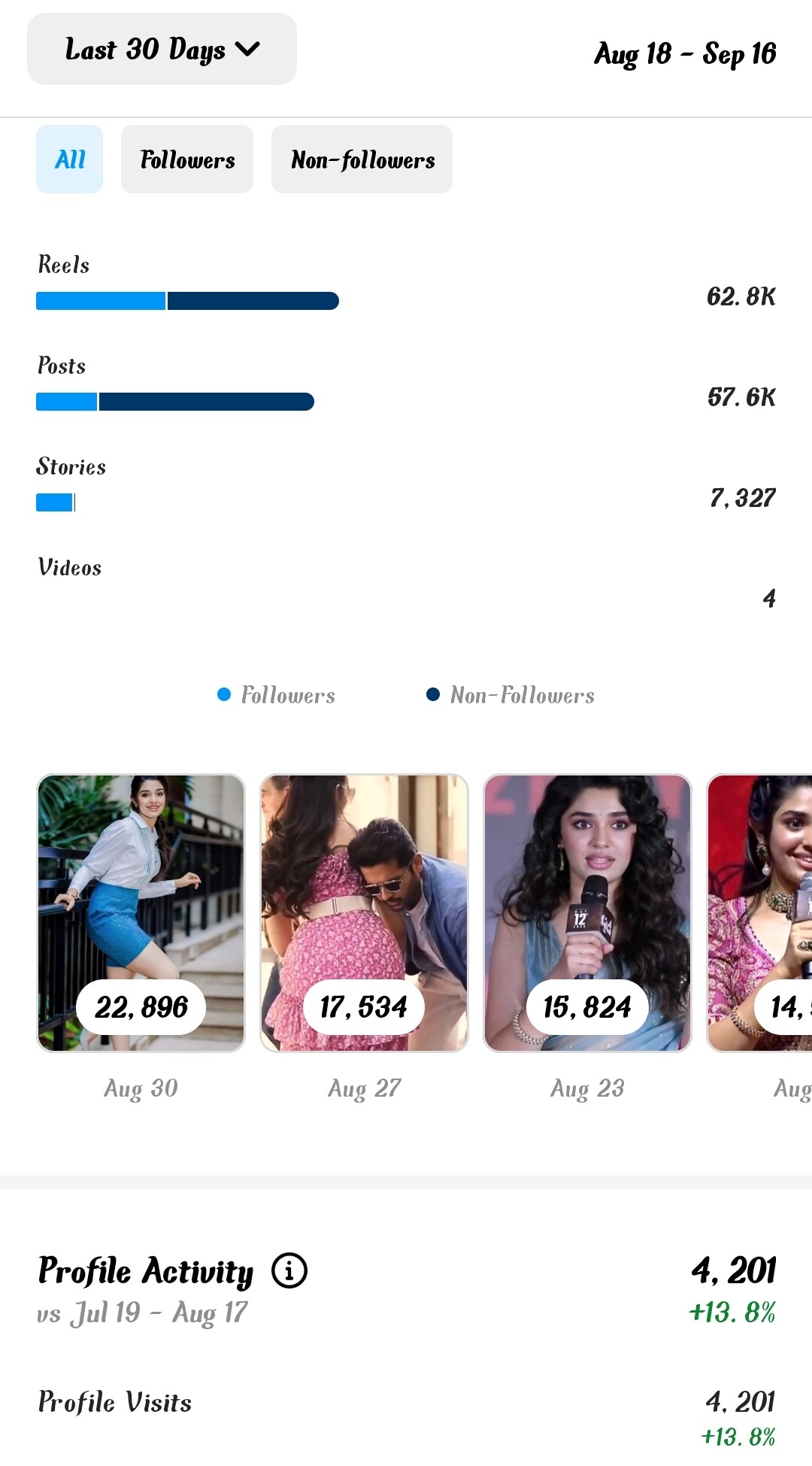Open the Last 30 Days dropdown

(162, 49)
